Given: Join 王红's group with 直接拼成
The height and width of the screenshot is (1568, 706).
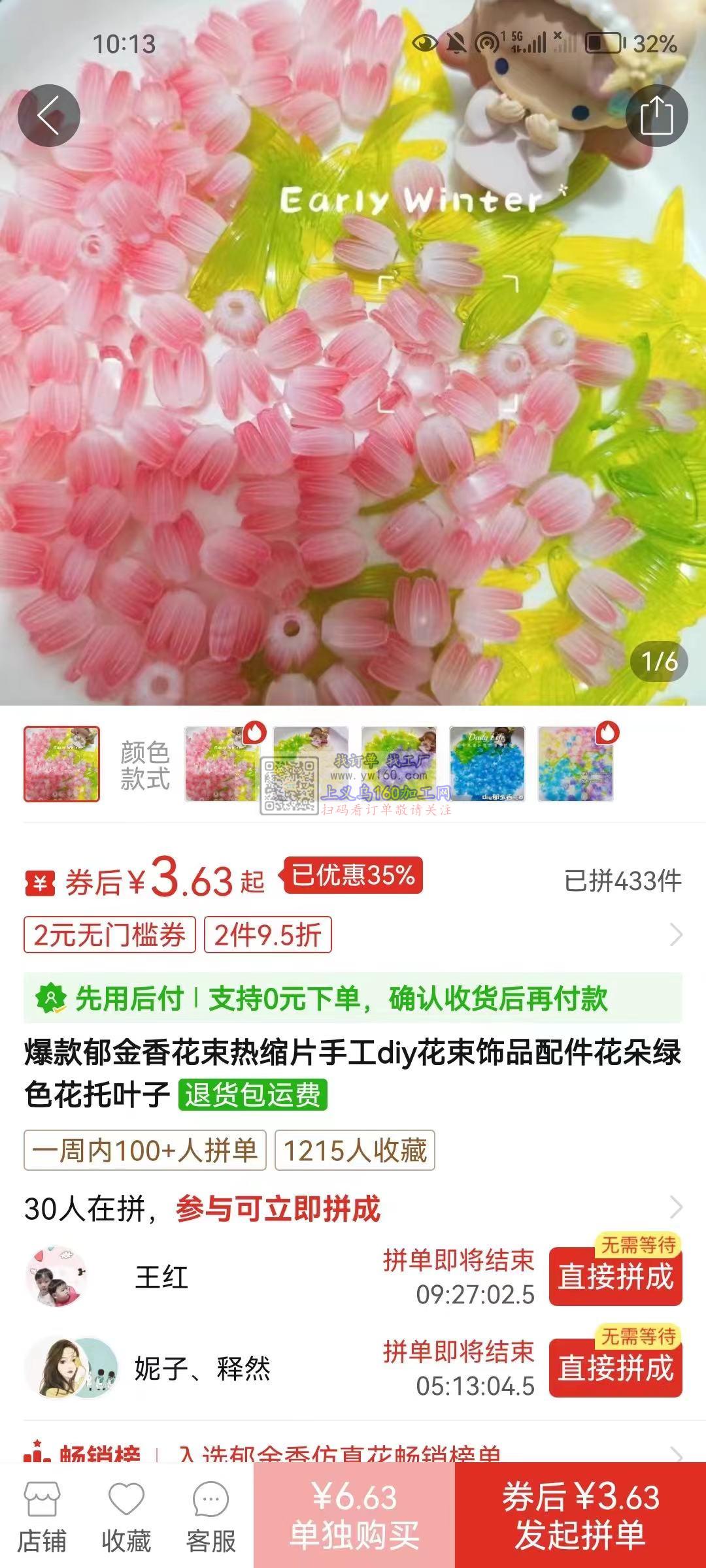Looking at the screenshot, I should coord(615,1277).
